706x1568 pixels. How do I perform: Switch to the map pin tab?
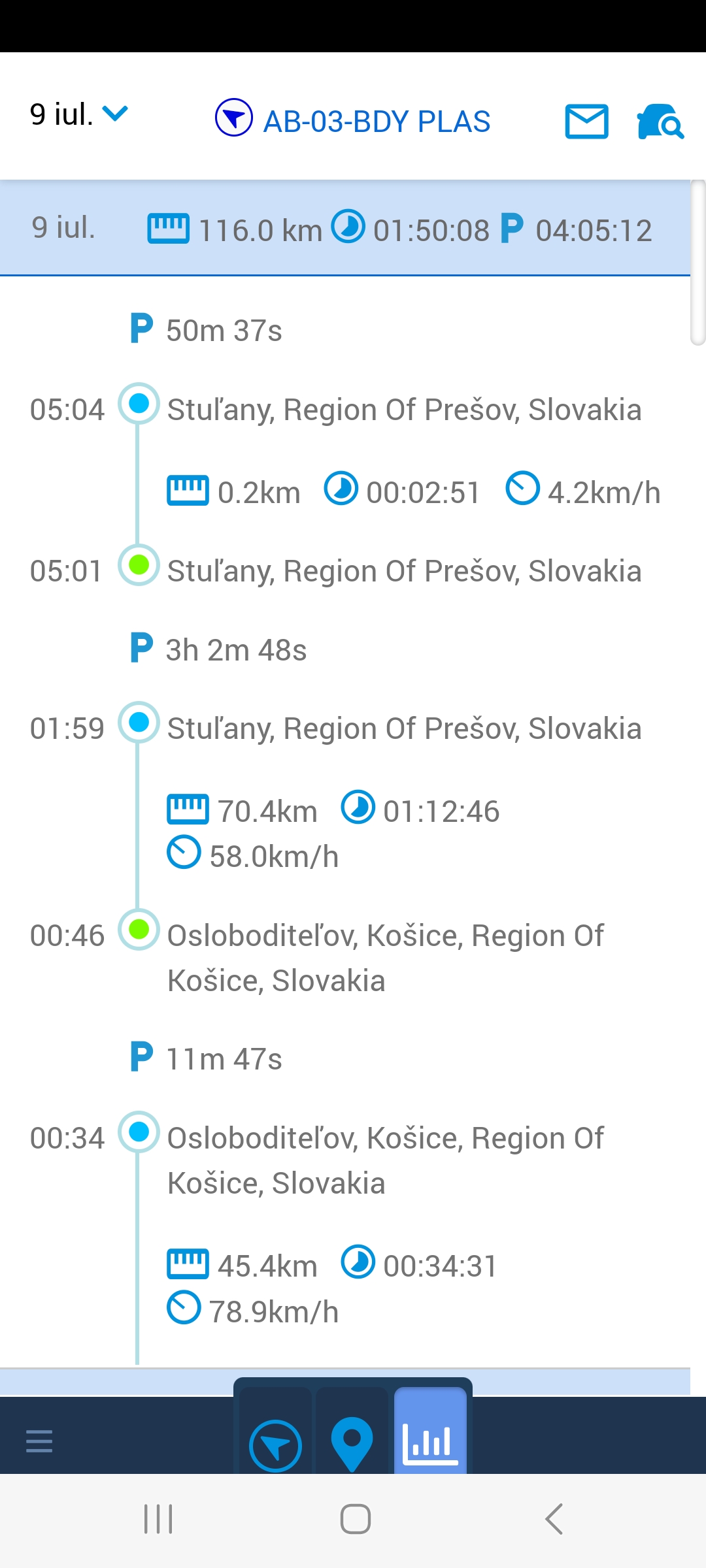tap(352, 1443)
